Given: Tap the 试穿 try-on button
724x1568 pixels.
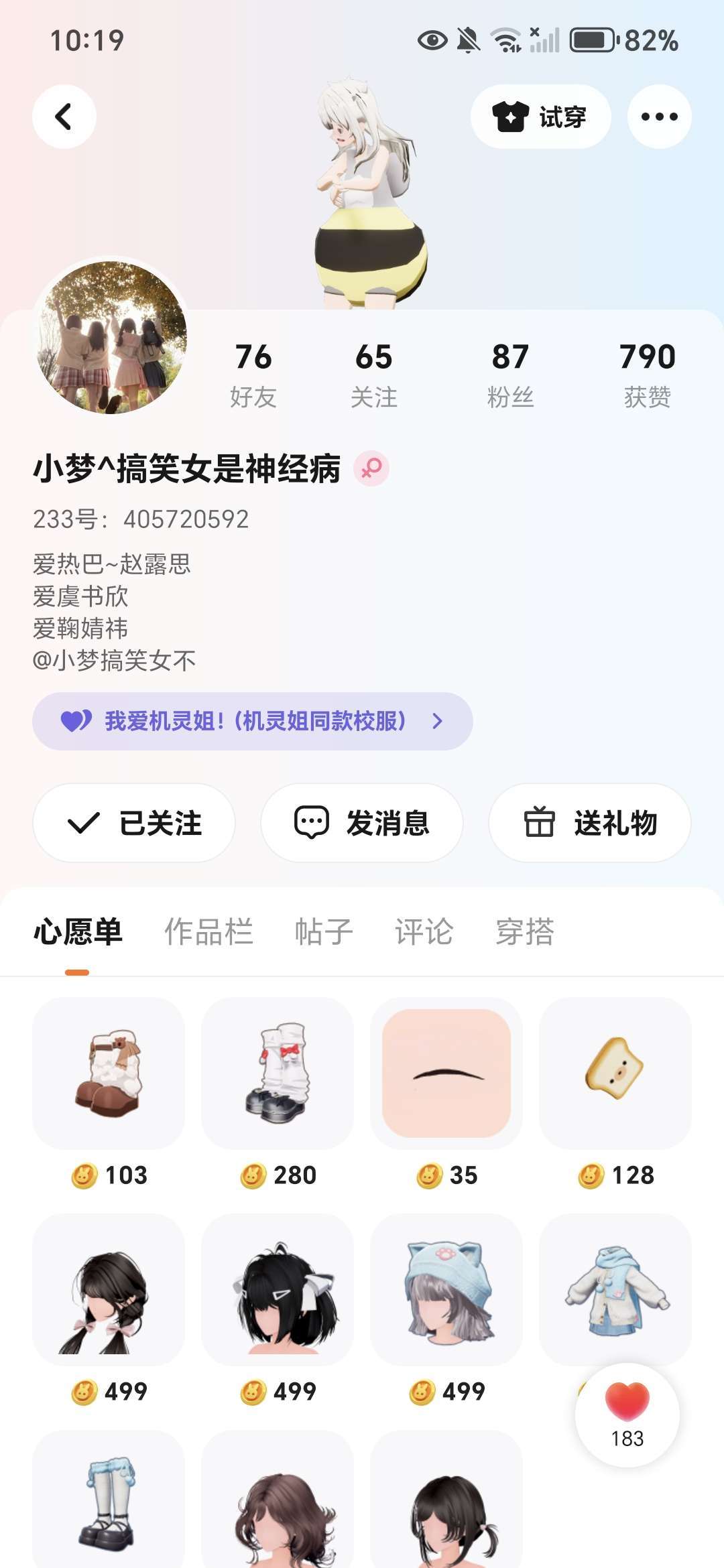Looking at the screenshot, I should pos(540,117).
